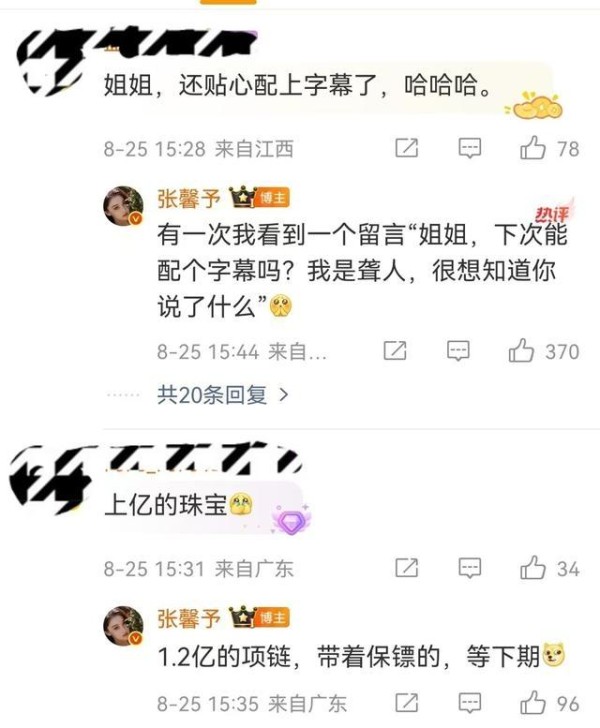Like 张馨予's reply with 370 likes
Image resolution: width=600 pixels, height=728 pixels.
pyautogui.click(x=521, y=351)
